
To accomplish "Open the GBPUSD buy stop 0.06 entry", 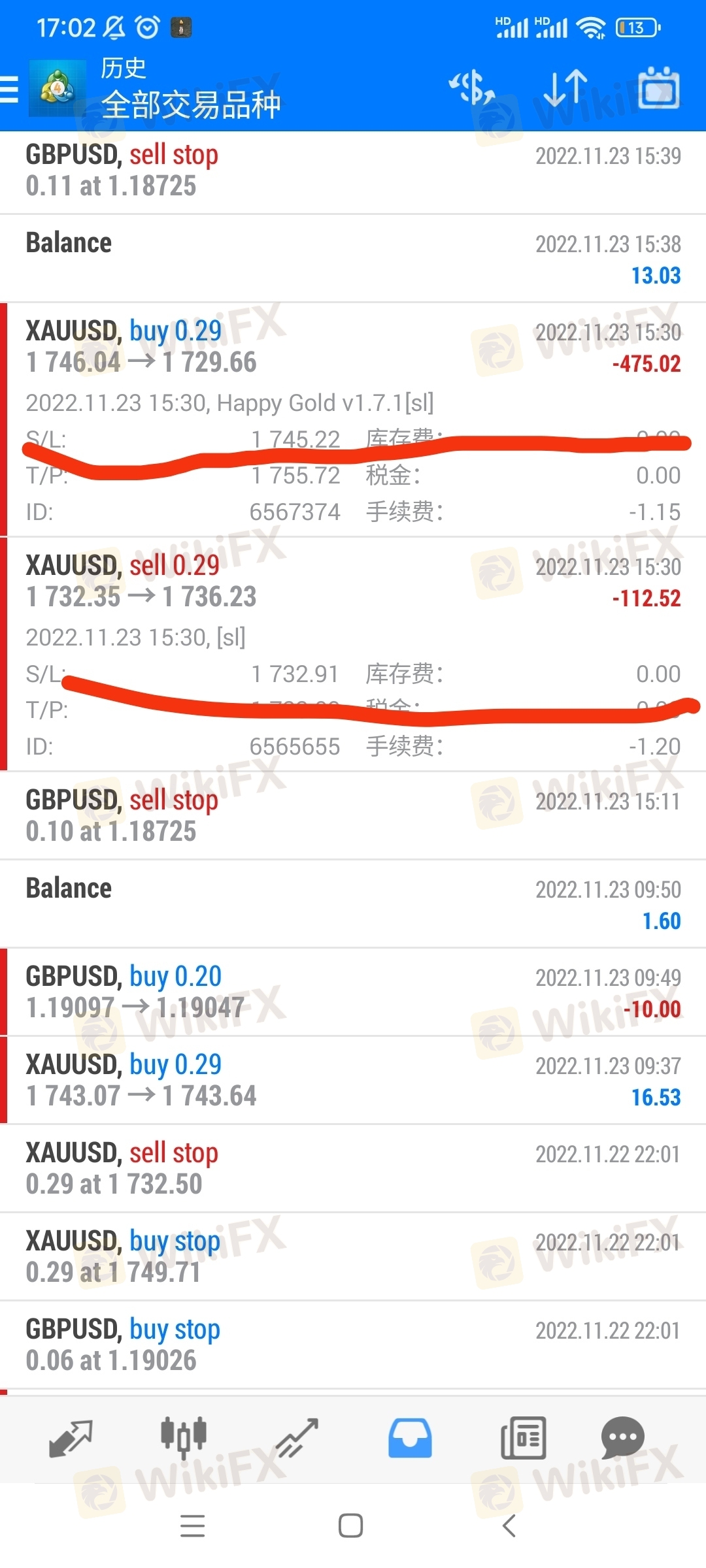I will point(353,1345).
